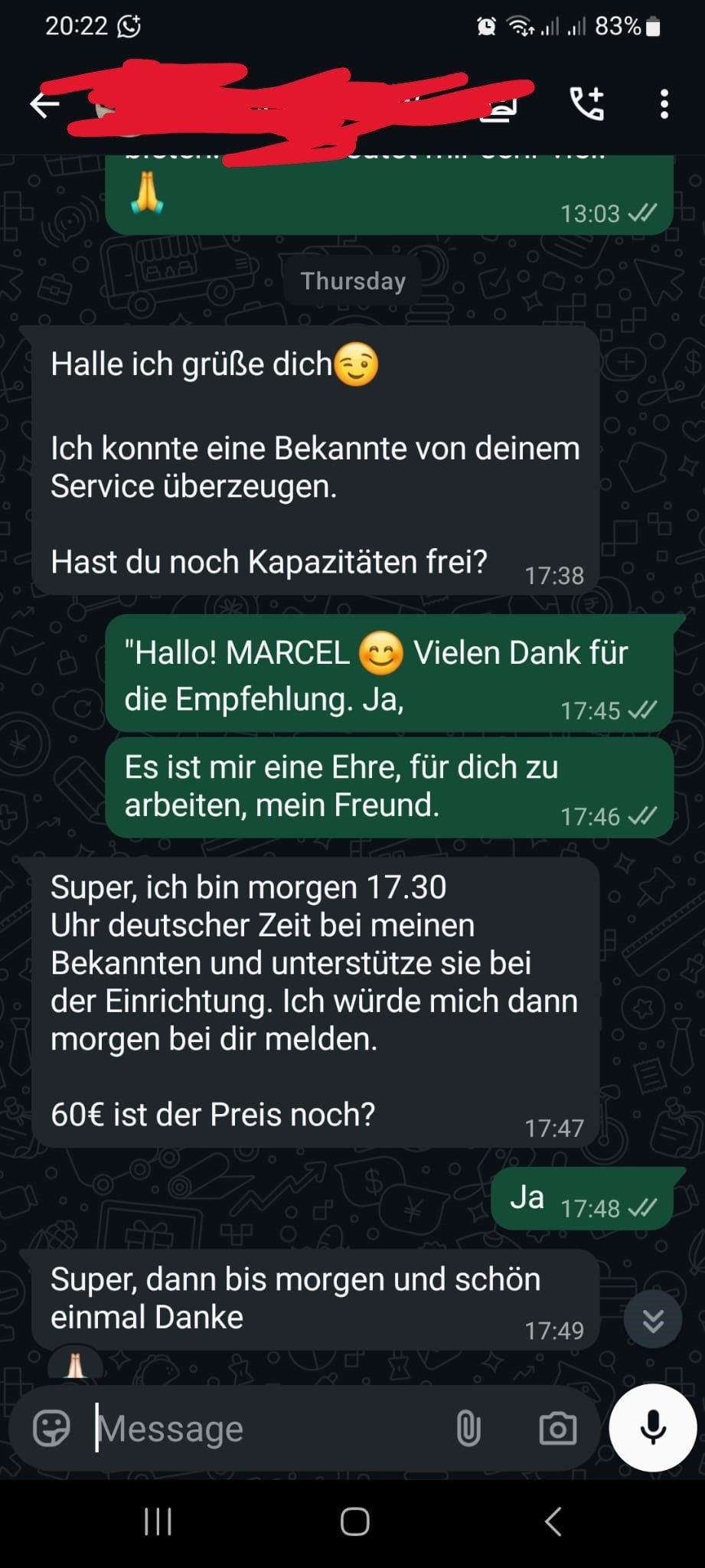Open the overflow menu

(664, 103)
